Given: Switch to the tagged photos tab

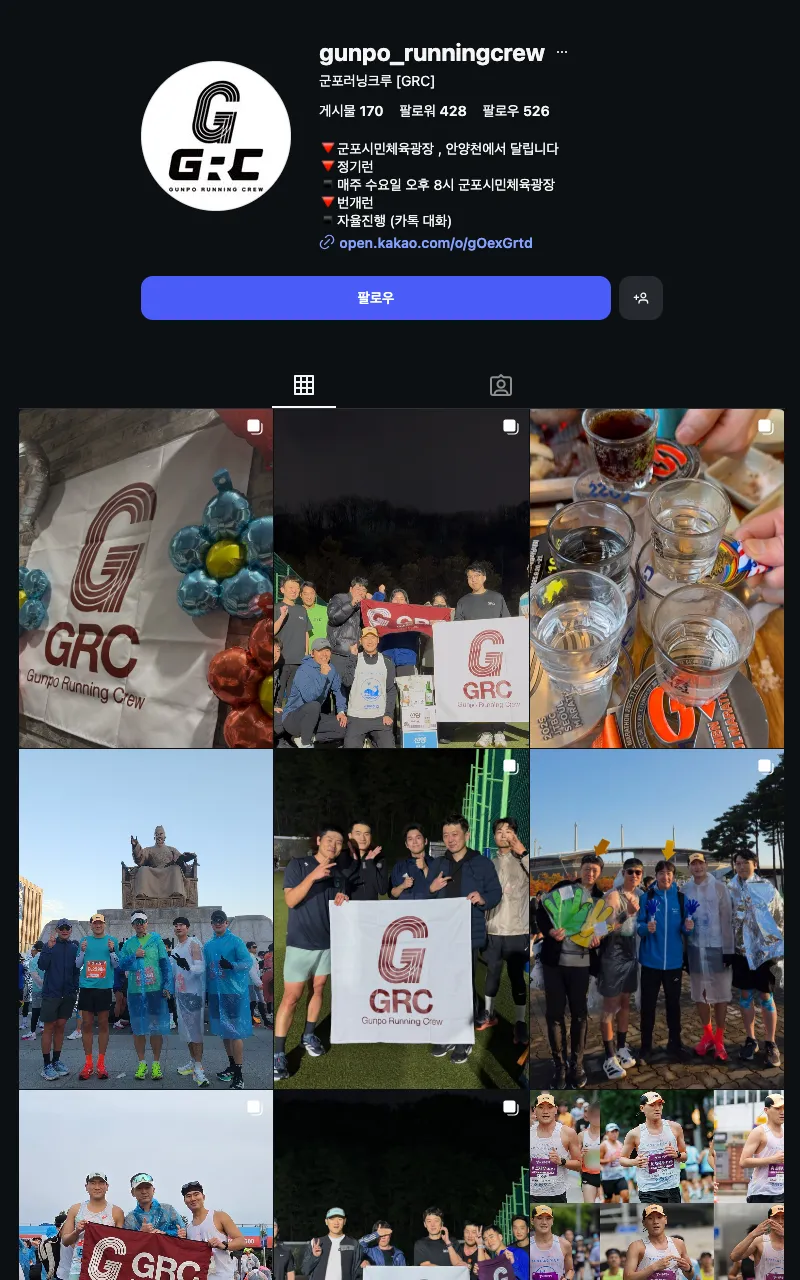Looking at the screenshot, I should coord(501,385).
